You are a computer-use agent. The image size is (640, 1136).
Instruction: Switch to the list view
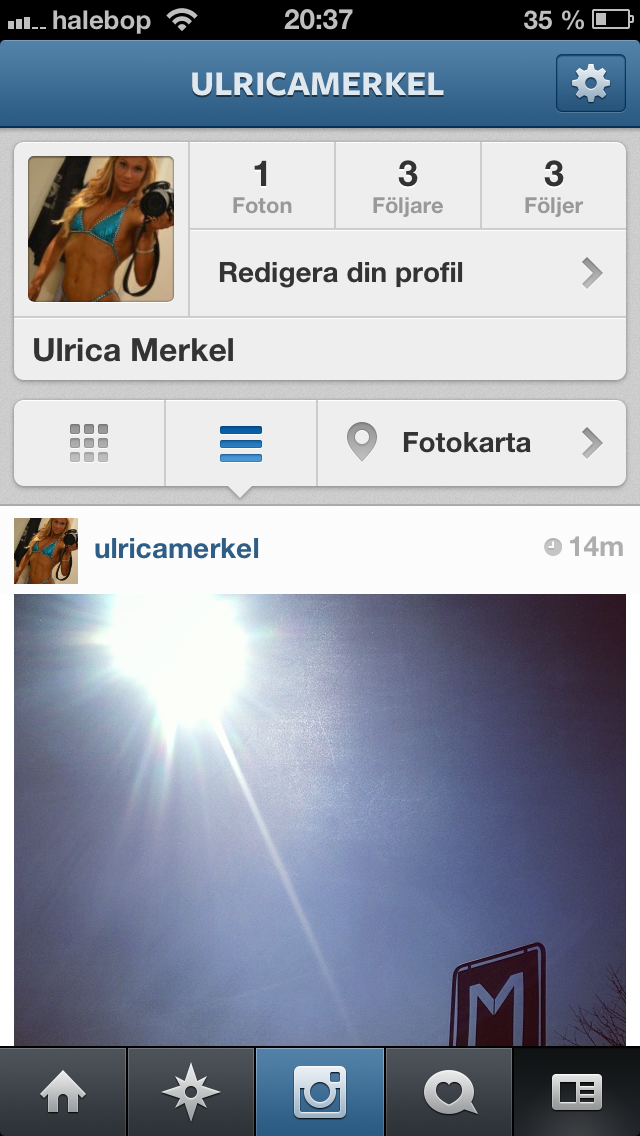(x=241, y=443)
